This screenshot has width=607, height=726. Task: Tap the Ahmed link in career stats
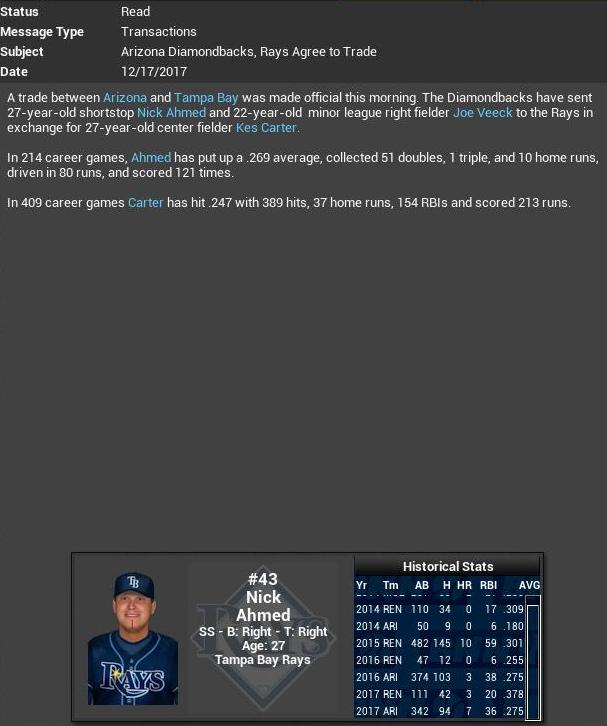tap(151, 158)
